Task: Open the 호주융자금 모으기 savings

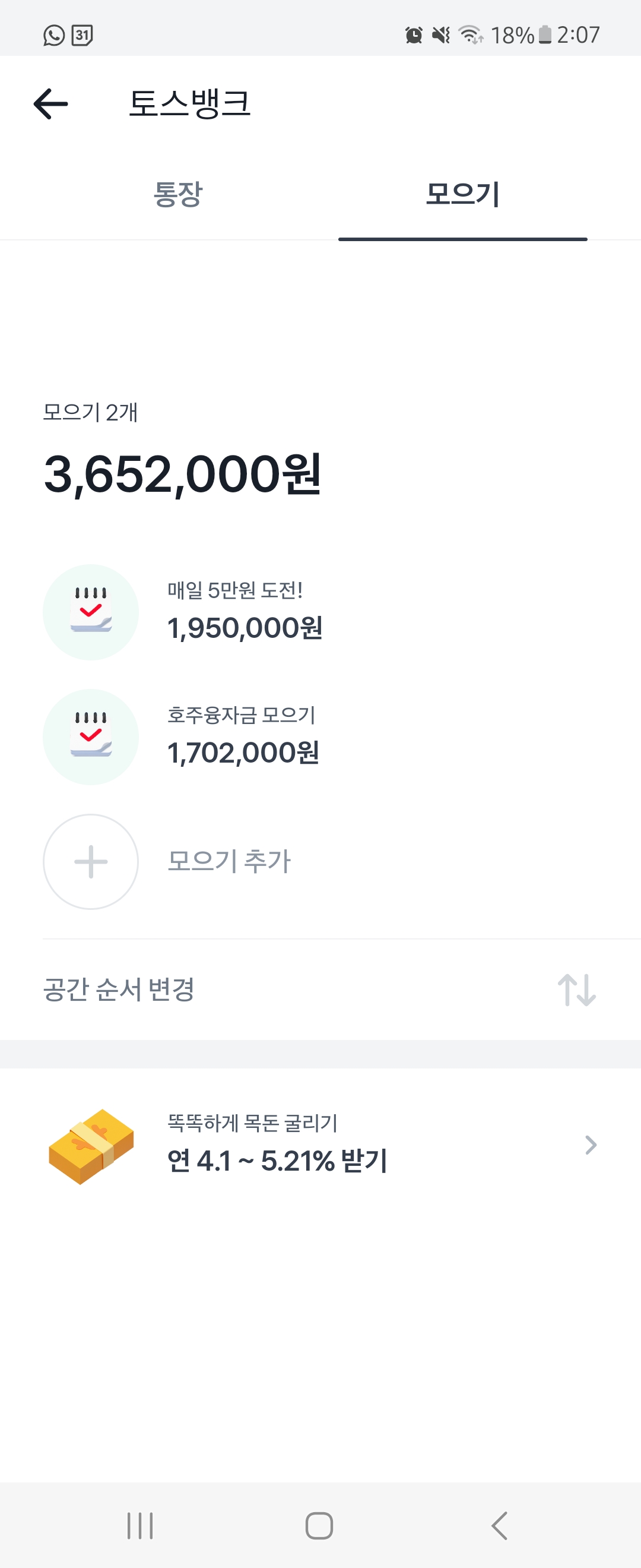Action: [243, 737]
